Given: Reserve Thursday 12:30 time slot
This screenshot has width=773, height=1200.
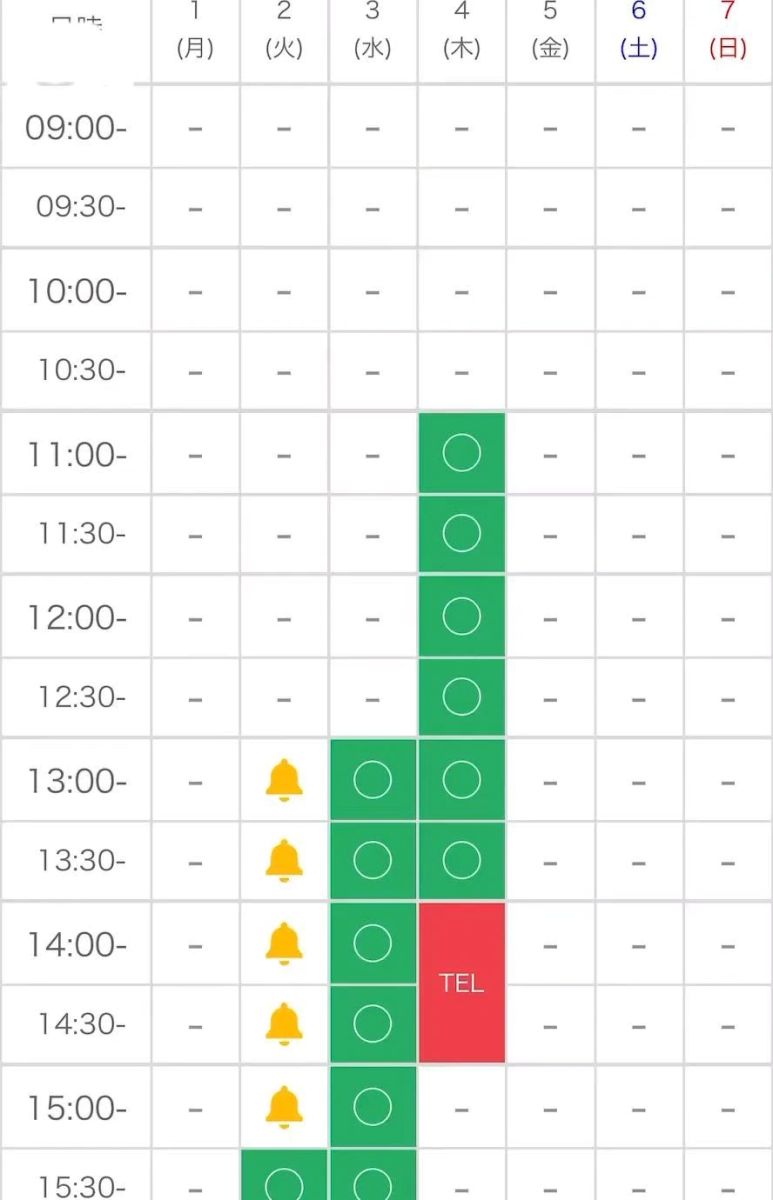Looking at the screenshot, I should point(461,697).
